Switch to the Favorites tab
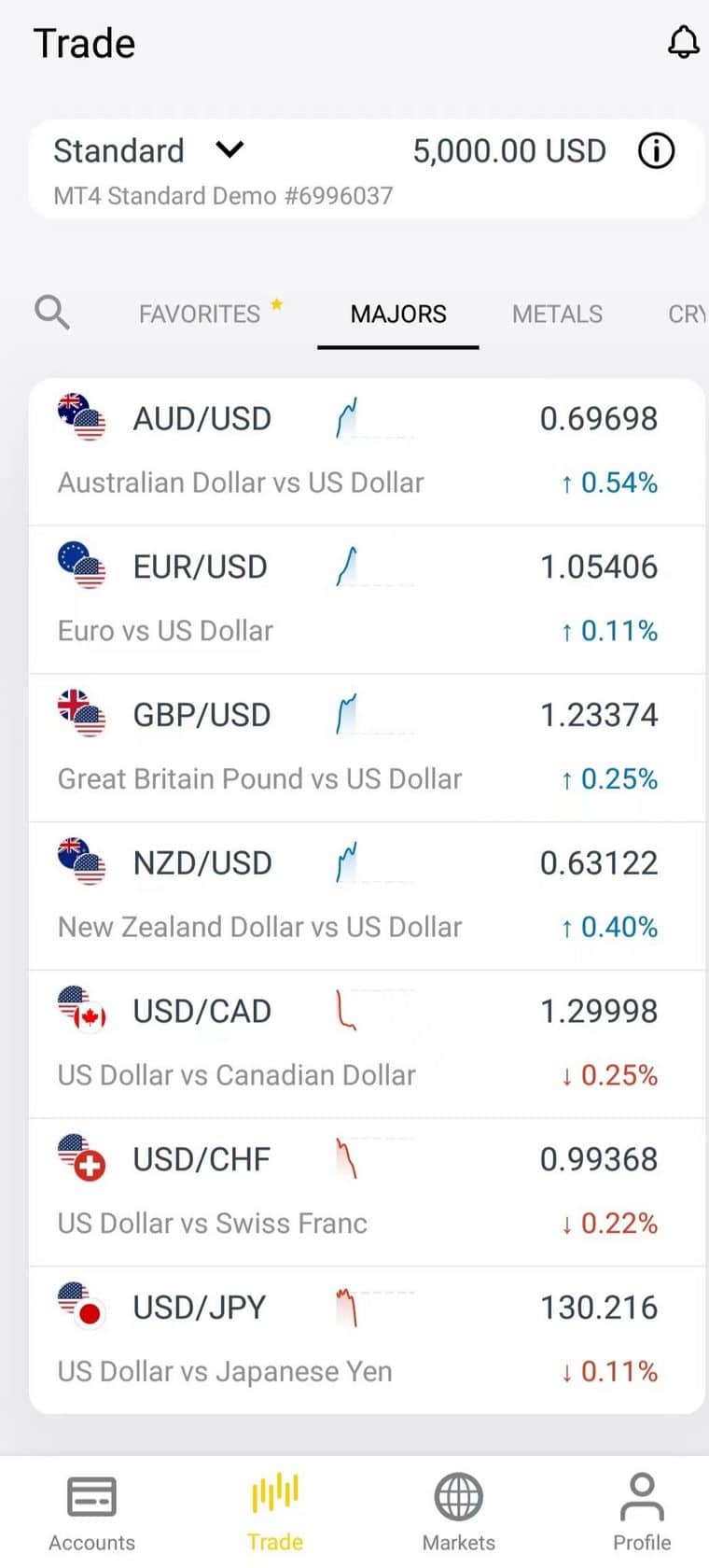The image size is (709, 1568). tap(200, 314)
